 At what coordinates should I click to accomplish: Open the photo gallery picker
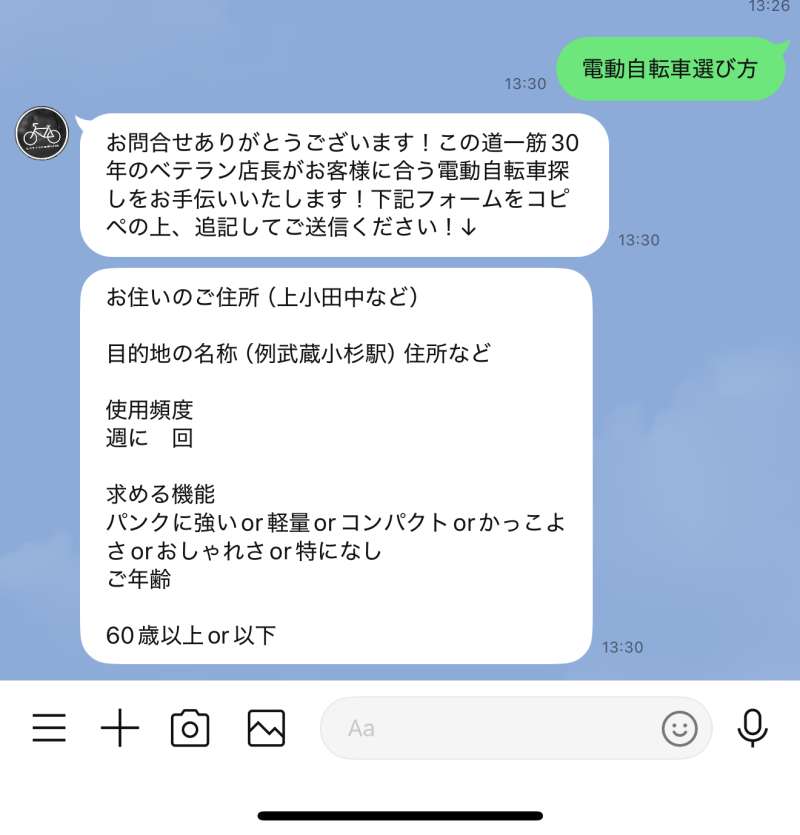266,728
